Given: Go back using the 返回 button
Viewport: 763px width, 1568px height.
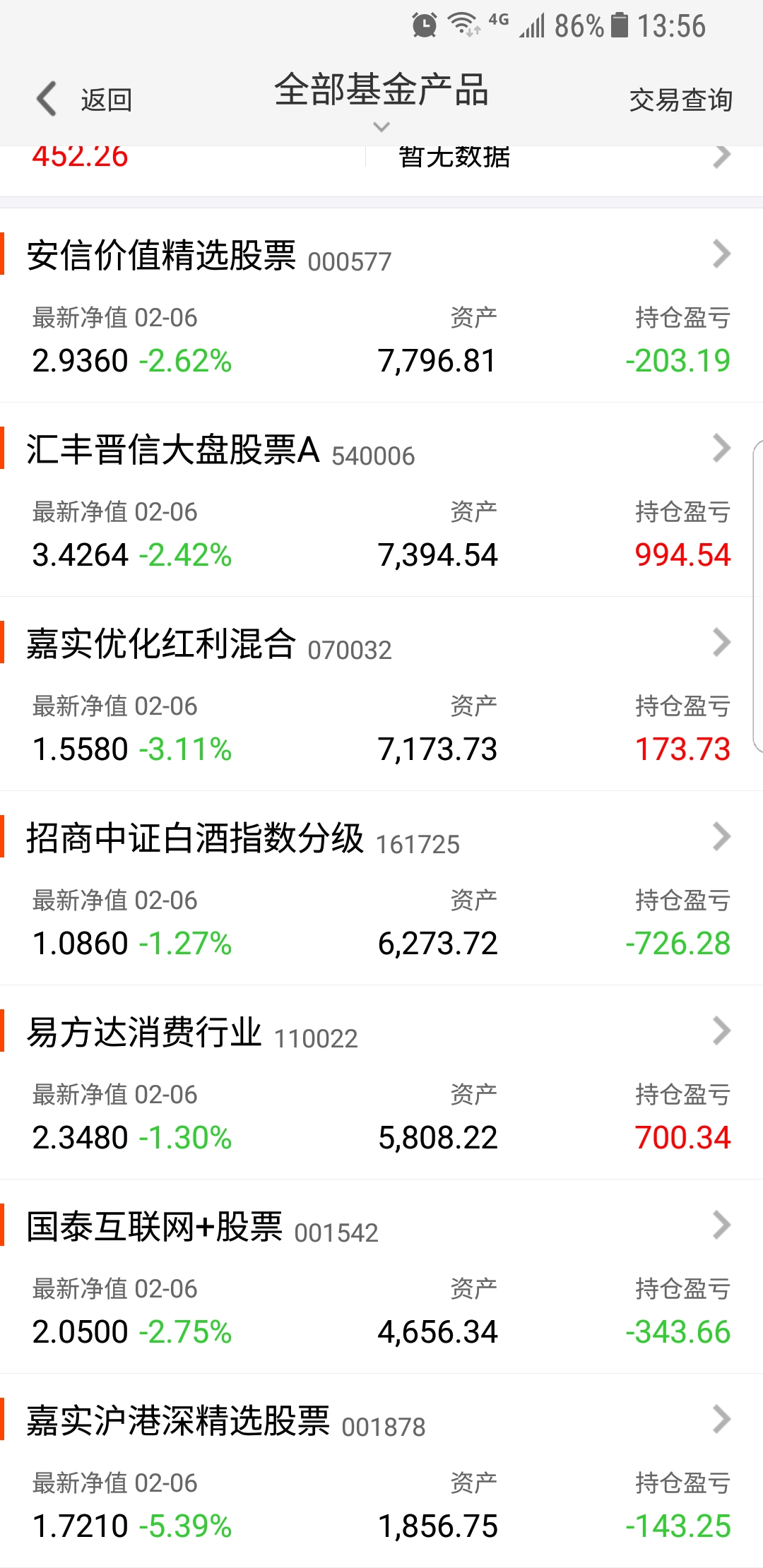Looking at the screenshot, I should click(x=84, y=100).
